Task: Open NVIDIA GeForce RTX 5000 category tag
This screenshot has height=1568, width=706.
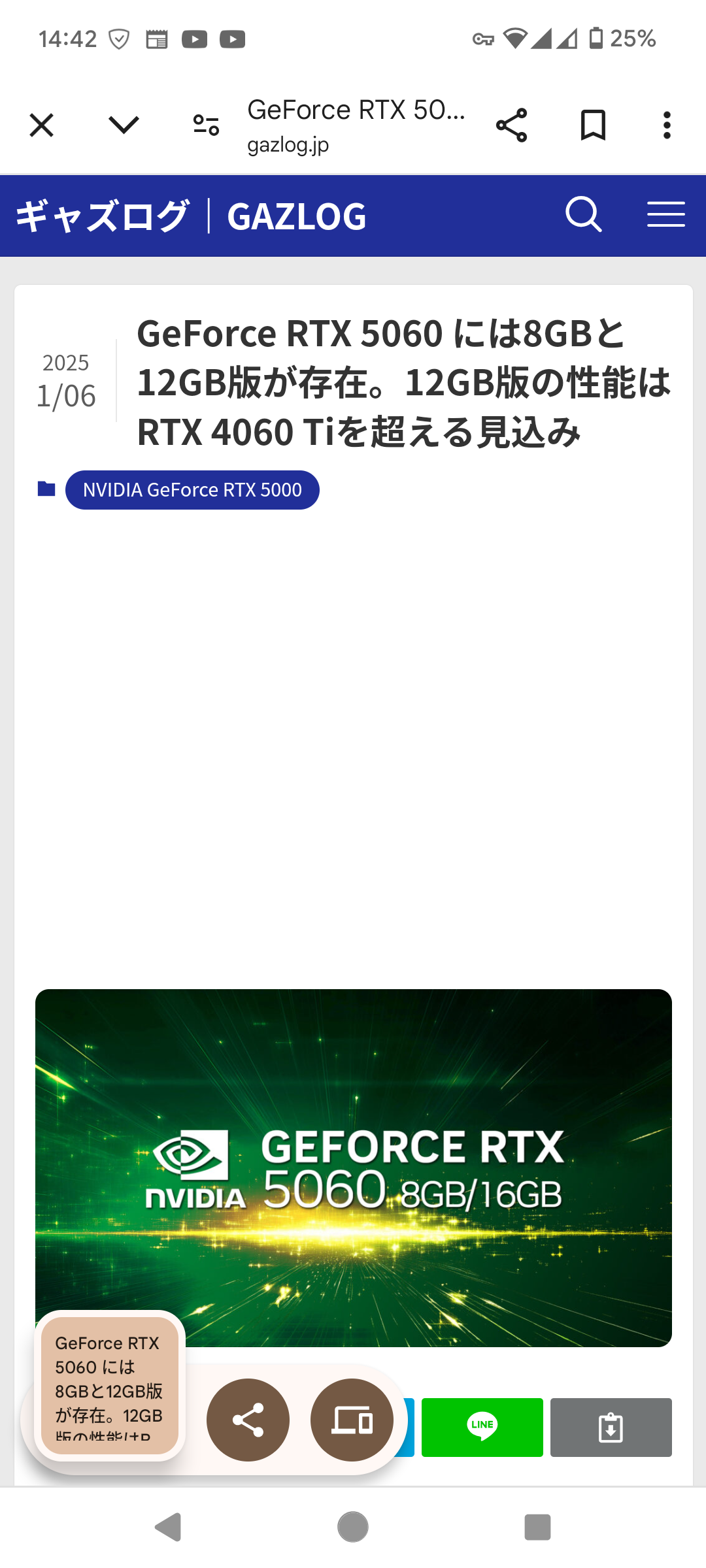Action: (192, 490)
